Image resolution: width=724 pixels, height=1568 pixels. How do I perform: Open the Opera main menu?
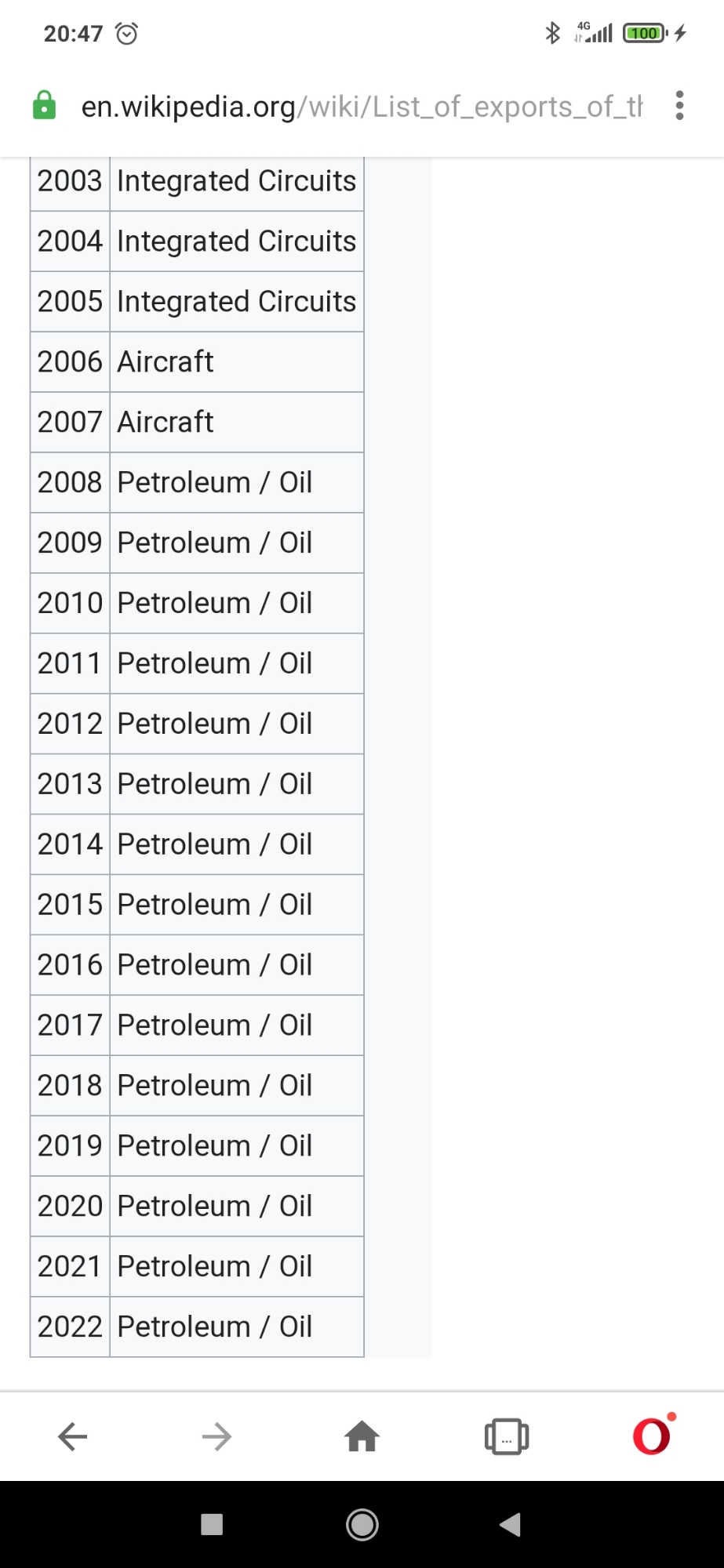[x=652, y=1436]
